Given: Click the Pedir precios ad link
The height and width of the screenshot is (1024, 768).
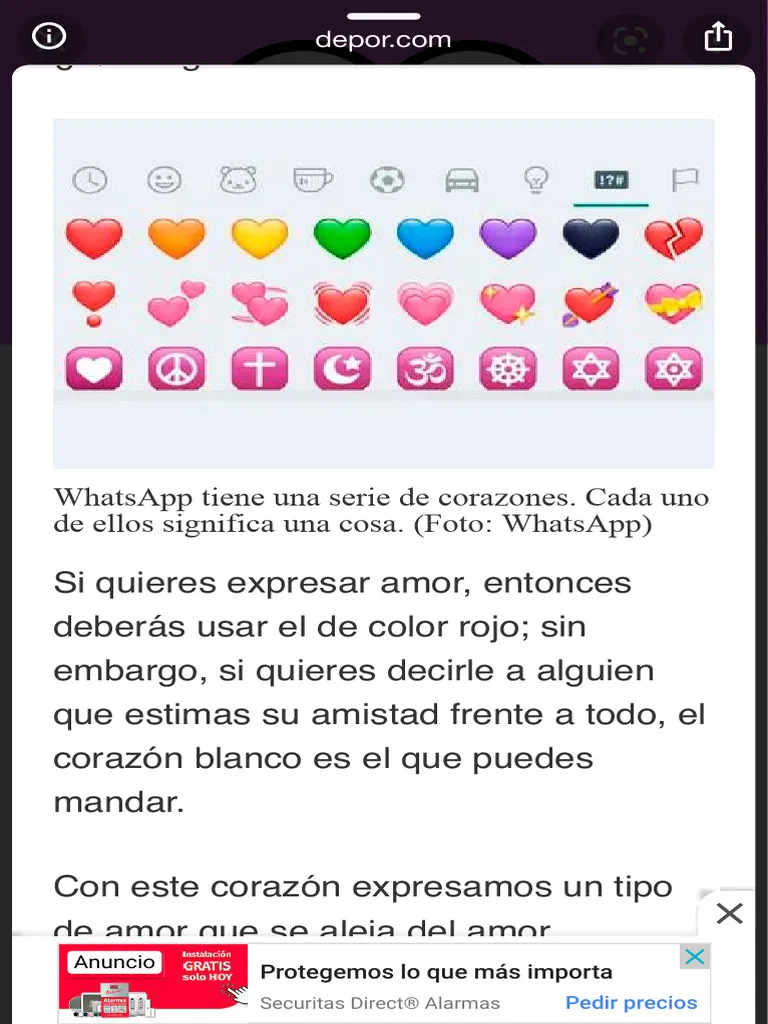Looking at the screenshot, I should pyautogui.click(x=630, y=1003).
